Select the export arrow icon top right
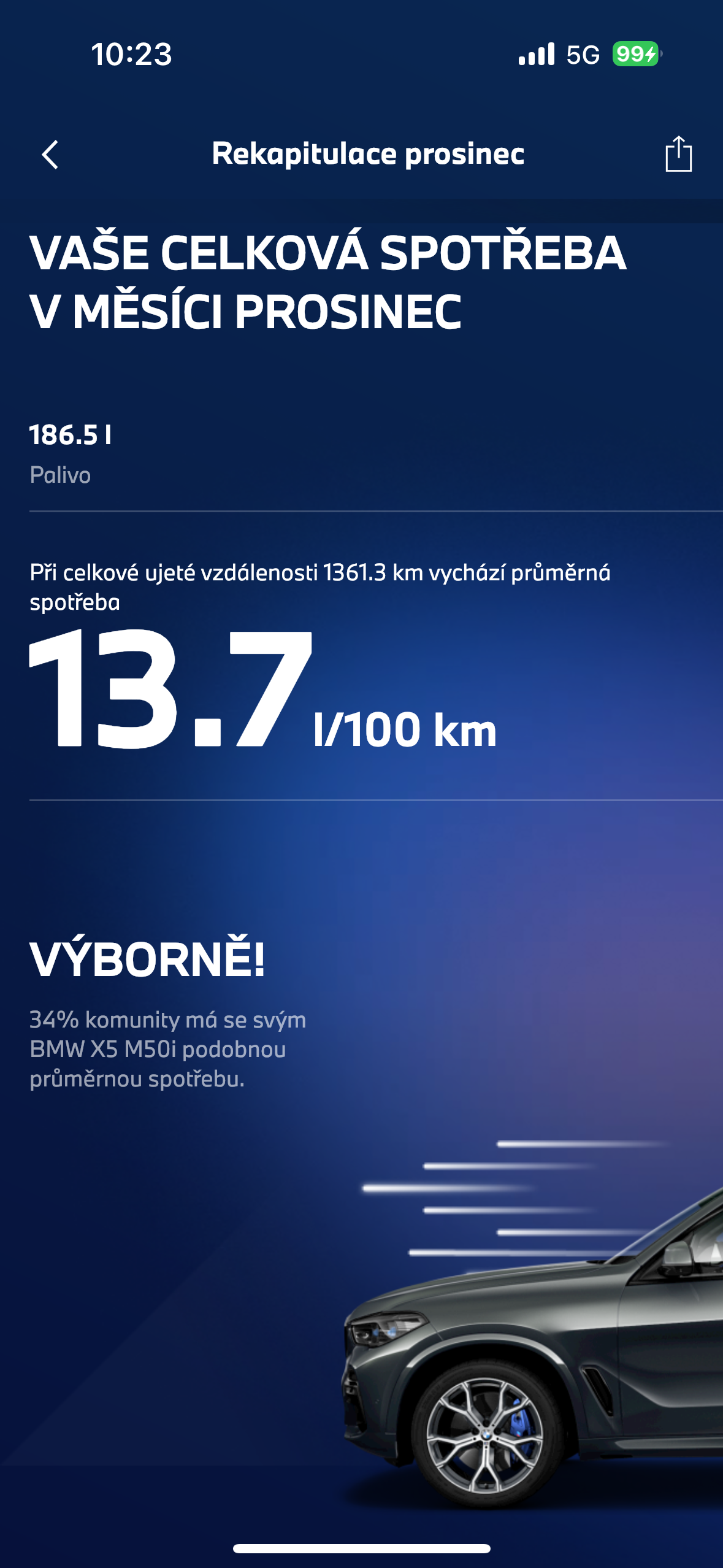 [679, 154]
